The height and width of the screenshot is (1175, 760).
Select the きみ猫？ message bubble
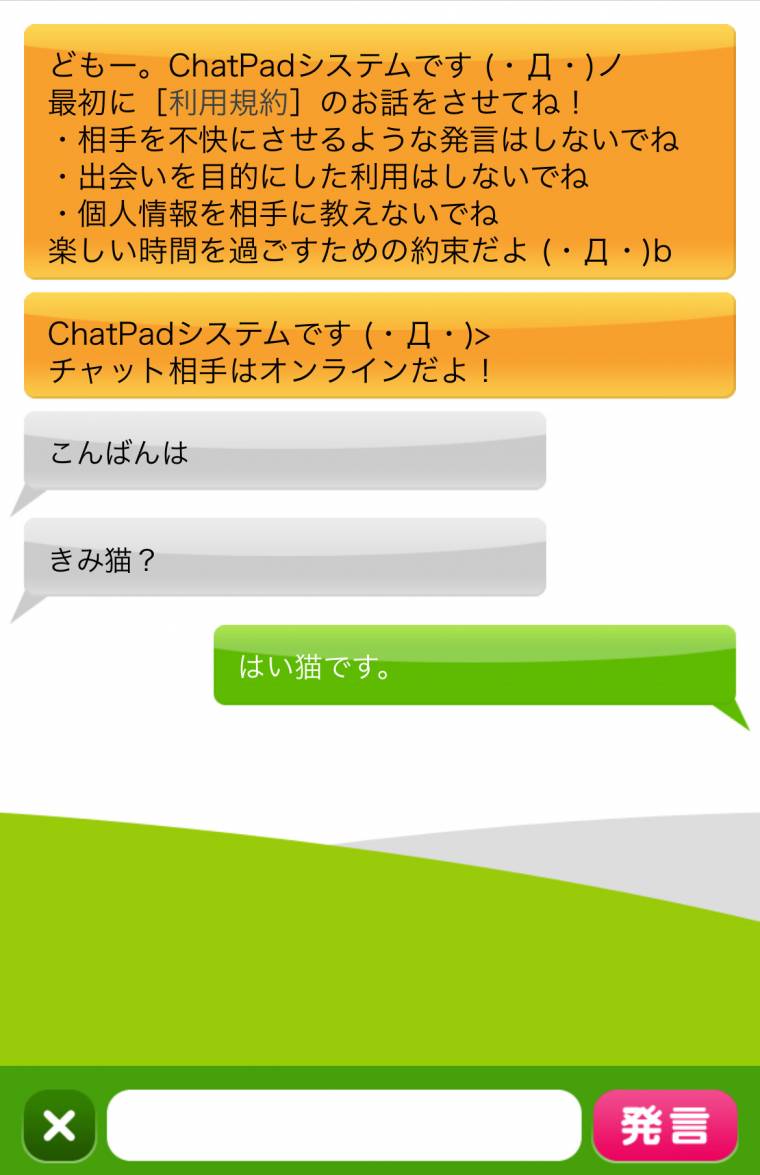click(x=280, y=561)
